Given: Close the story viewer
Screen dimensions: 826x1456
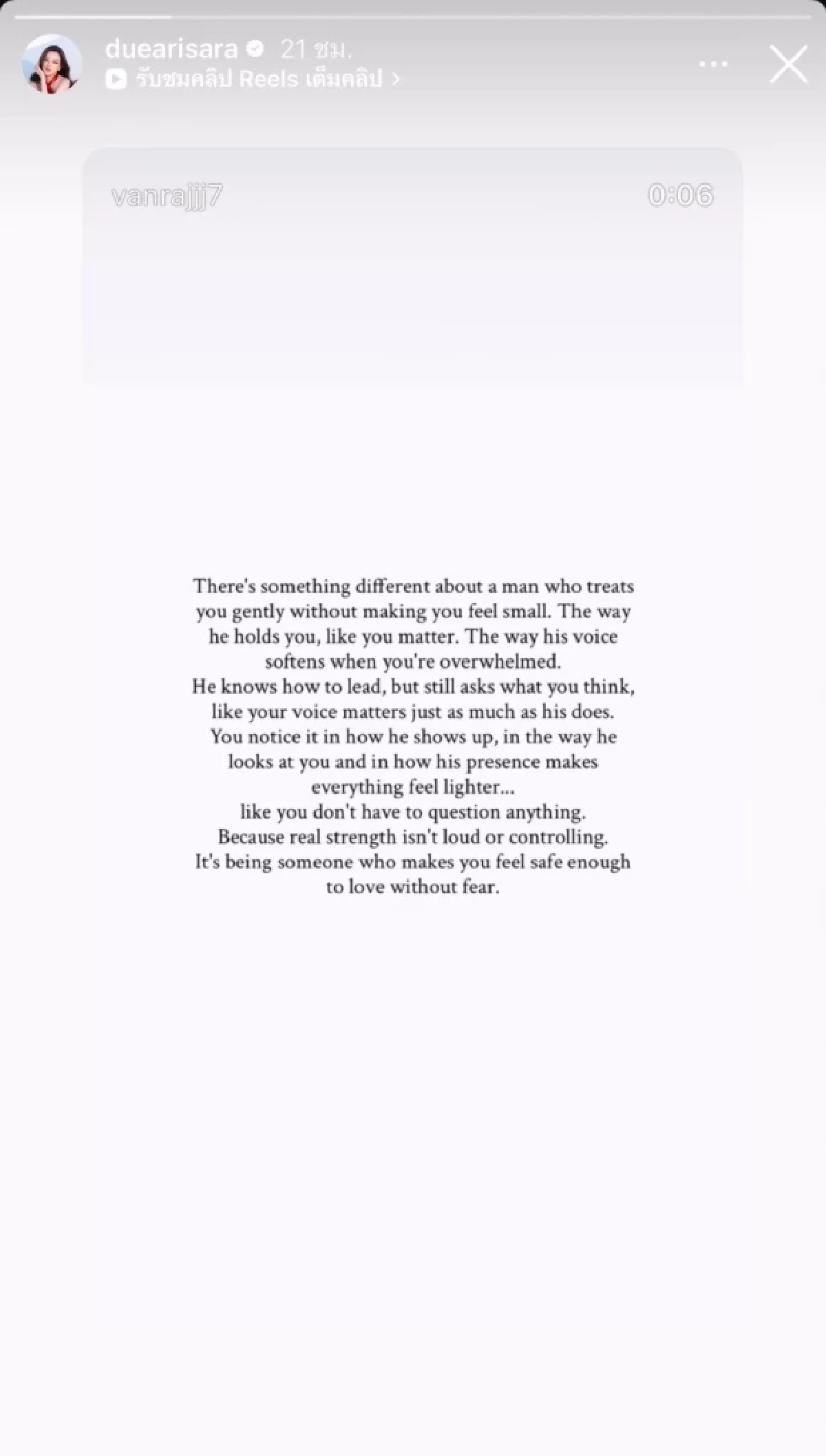Looking at the screenshot, I should 788,64.
